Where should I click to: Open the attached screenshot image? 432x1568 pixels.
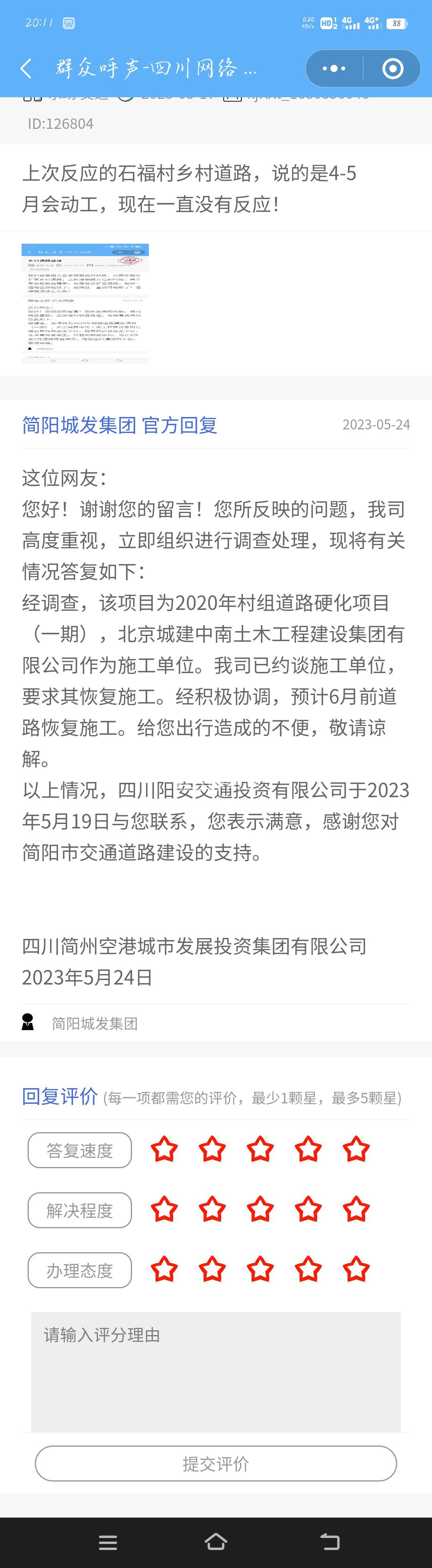tap(85, 303)
